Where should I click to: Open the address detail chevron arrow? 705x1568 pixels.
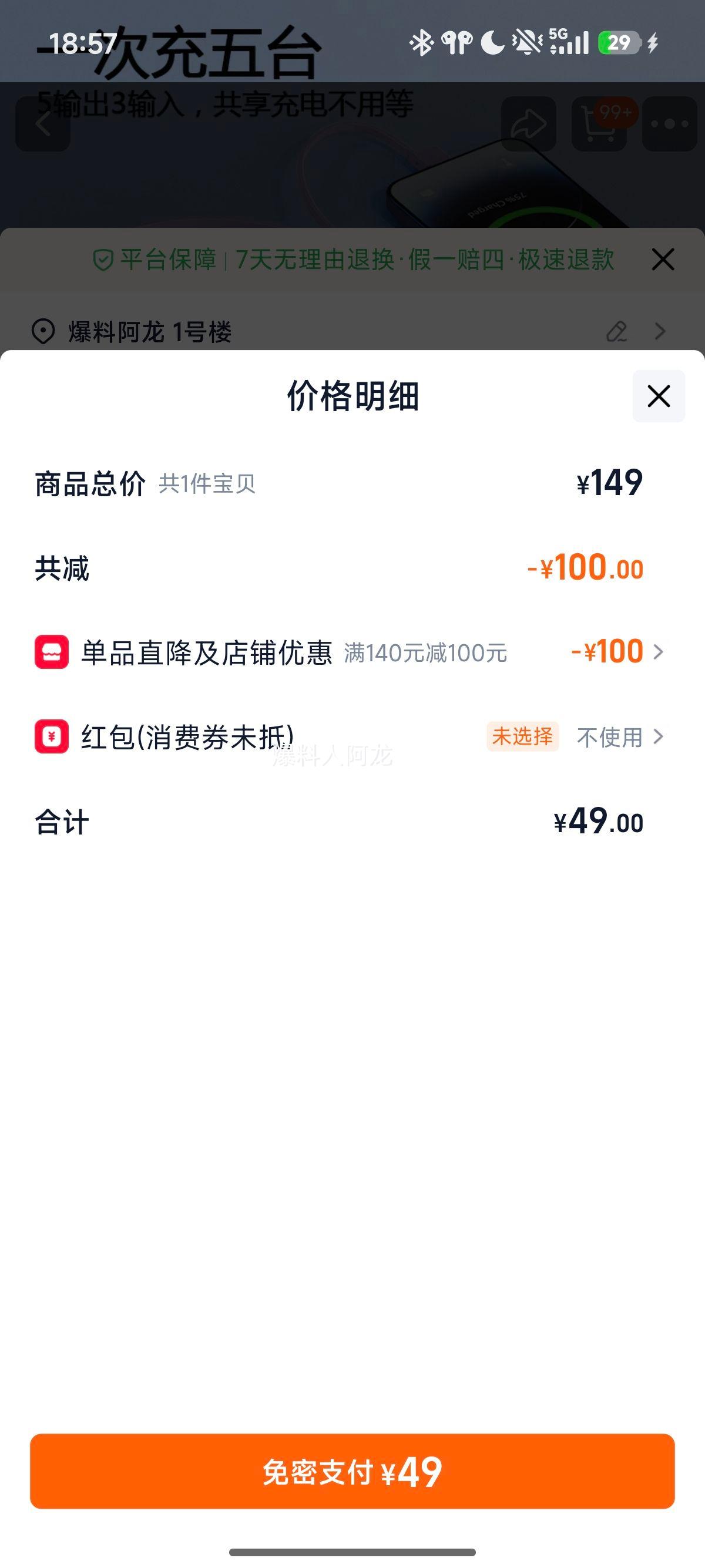click(x=660, y=332)
